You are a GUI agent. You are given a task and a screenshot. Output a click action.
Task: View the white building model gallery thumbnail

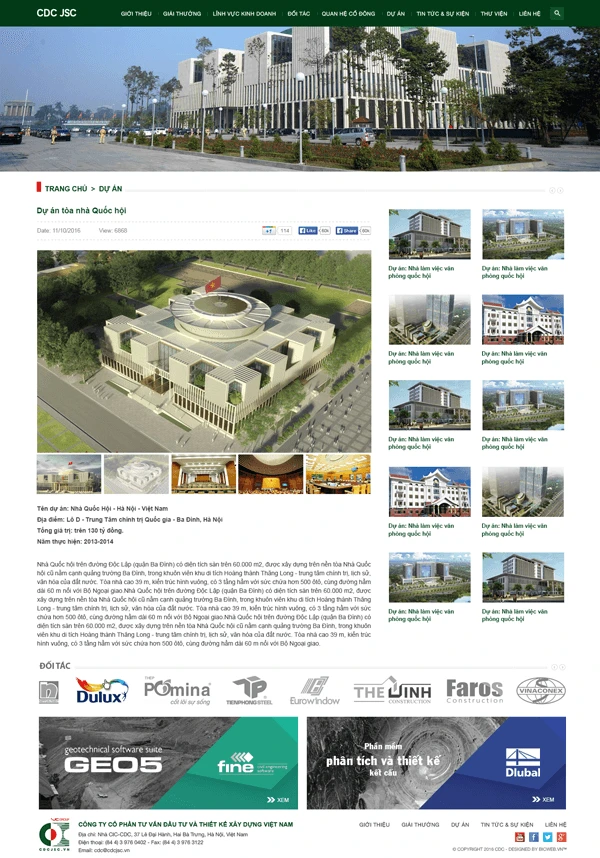(136, 474)
